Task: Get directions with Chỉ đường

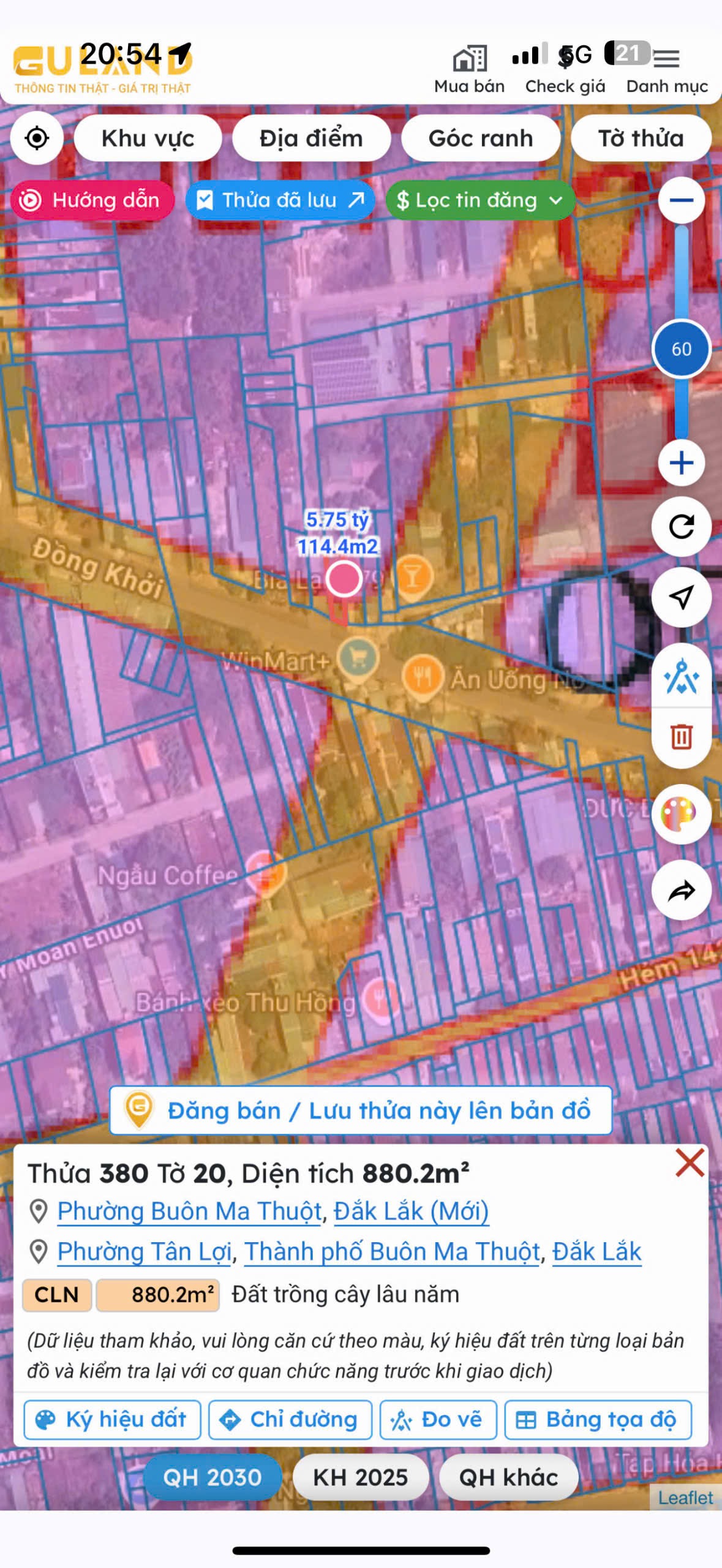Action: pos(290,1419)
